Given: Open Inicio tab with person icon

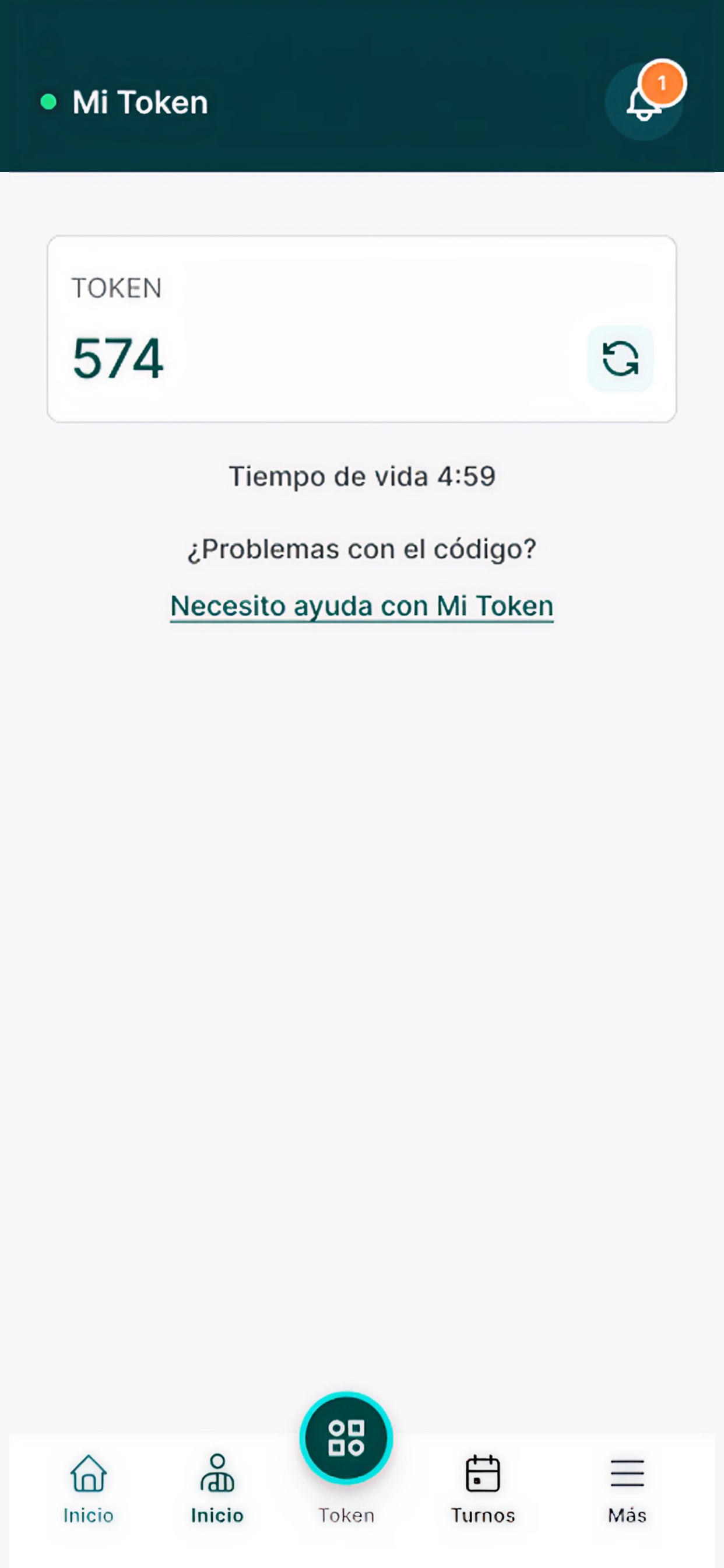Looking at the screenshot, I should pos(217,1487).
